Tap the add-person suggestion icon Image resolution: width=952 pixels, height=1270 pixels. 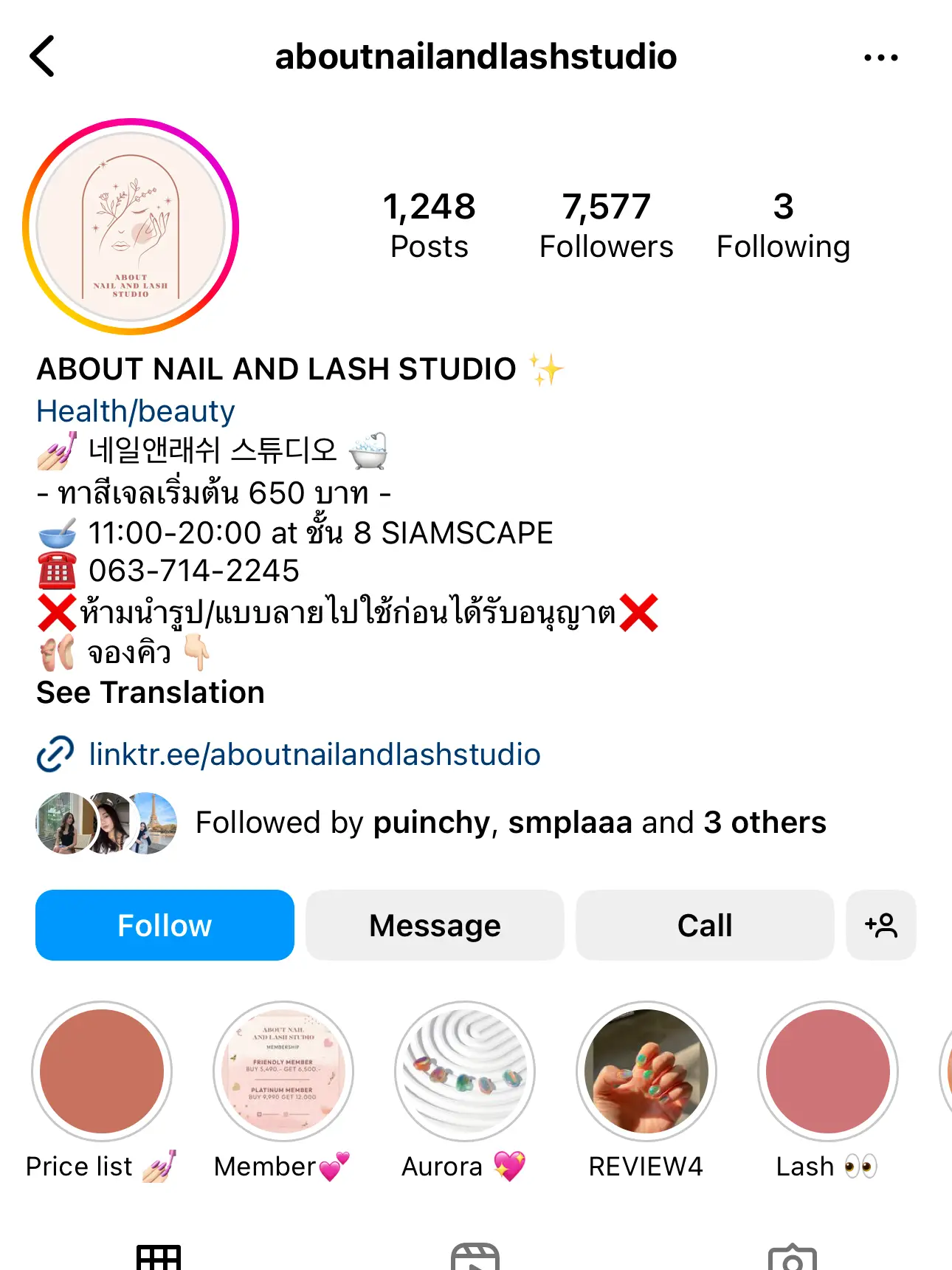881,924
